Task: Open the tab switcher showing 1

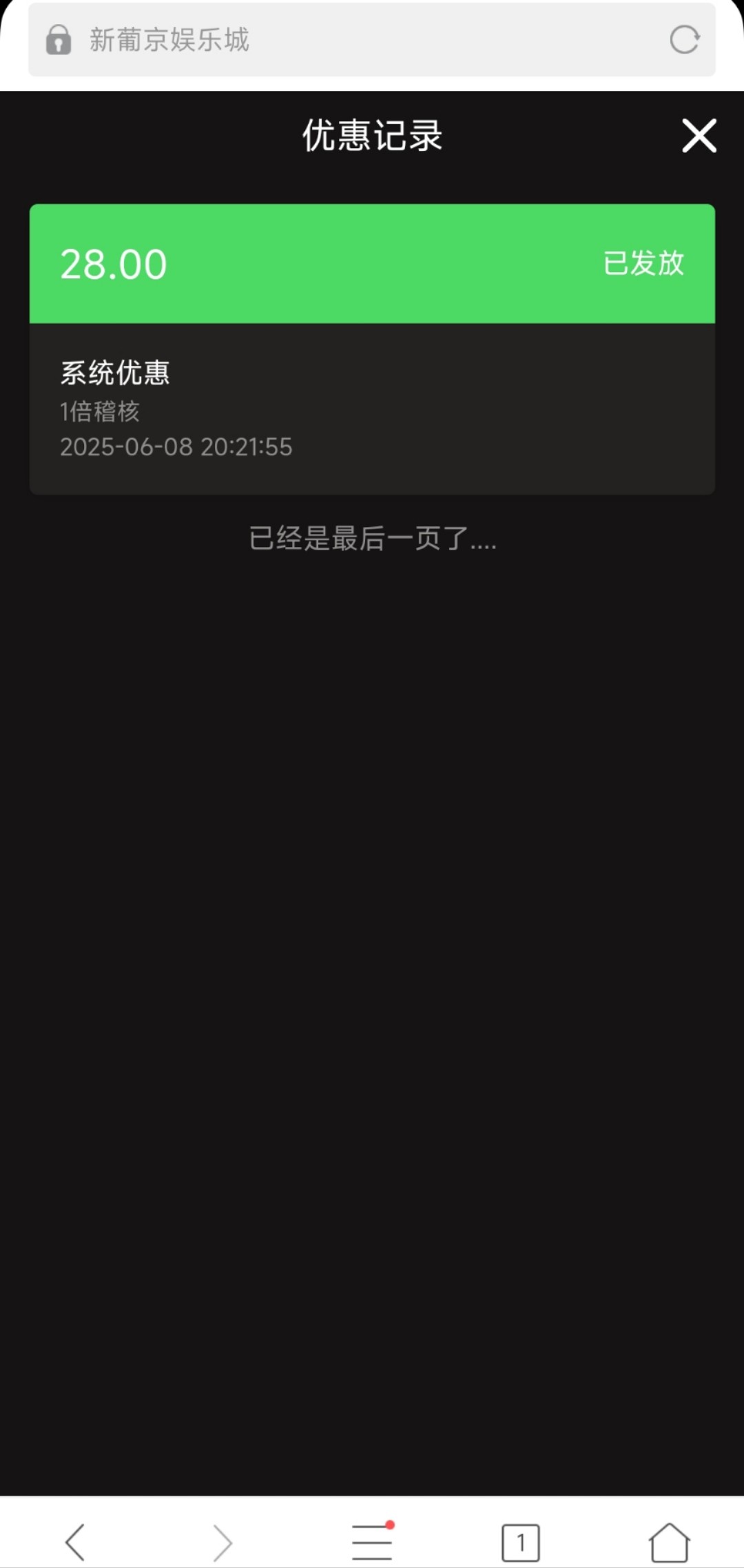Action: (x=520, y=1543)
